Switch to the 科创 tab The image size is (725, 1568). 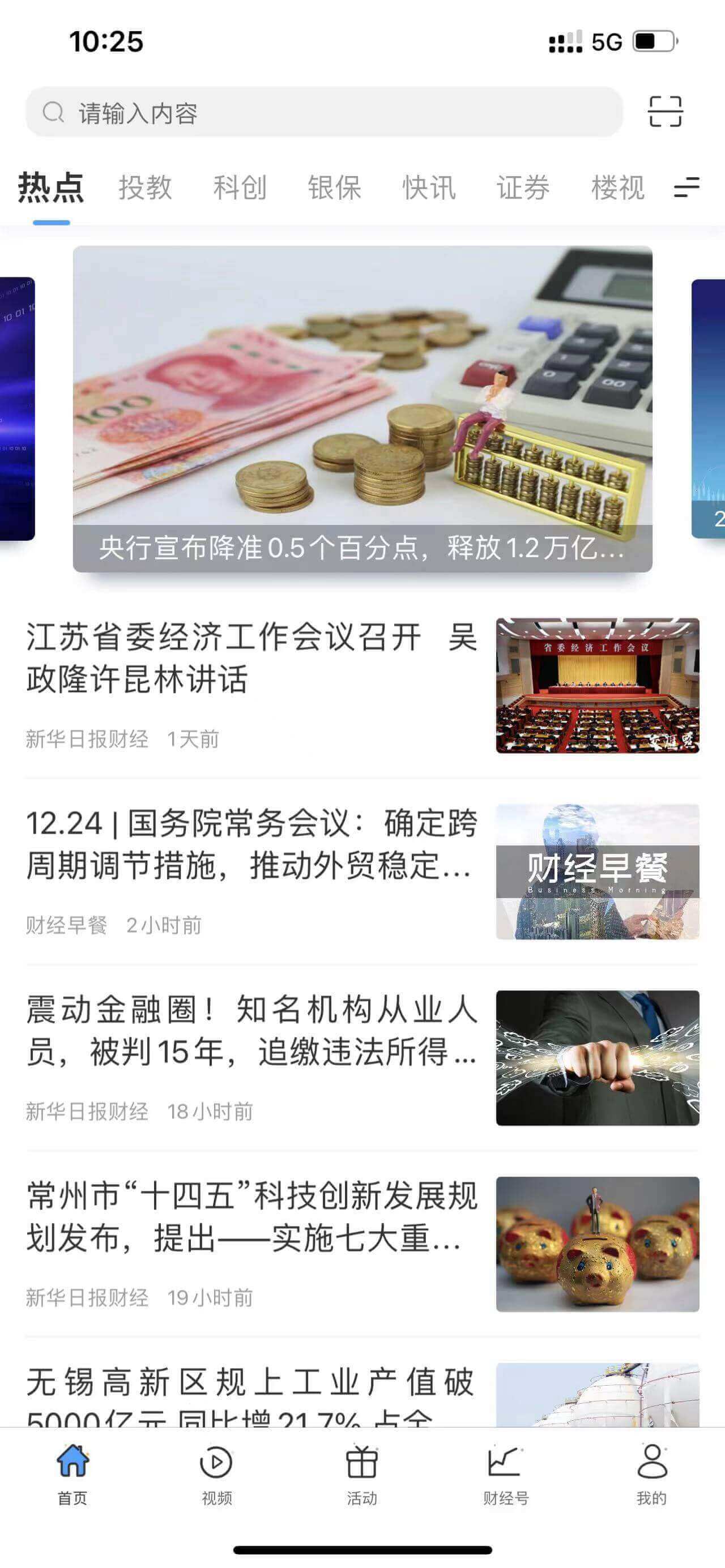tap(240, 187)
